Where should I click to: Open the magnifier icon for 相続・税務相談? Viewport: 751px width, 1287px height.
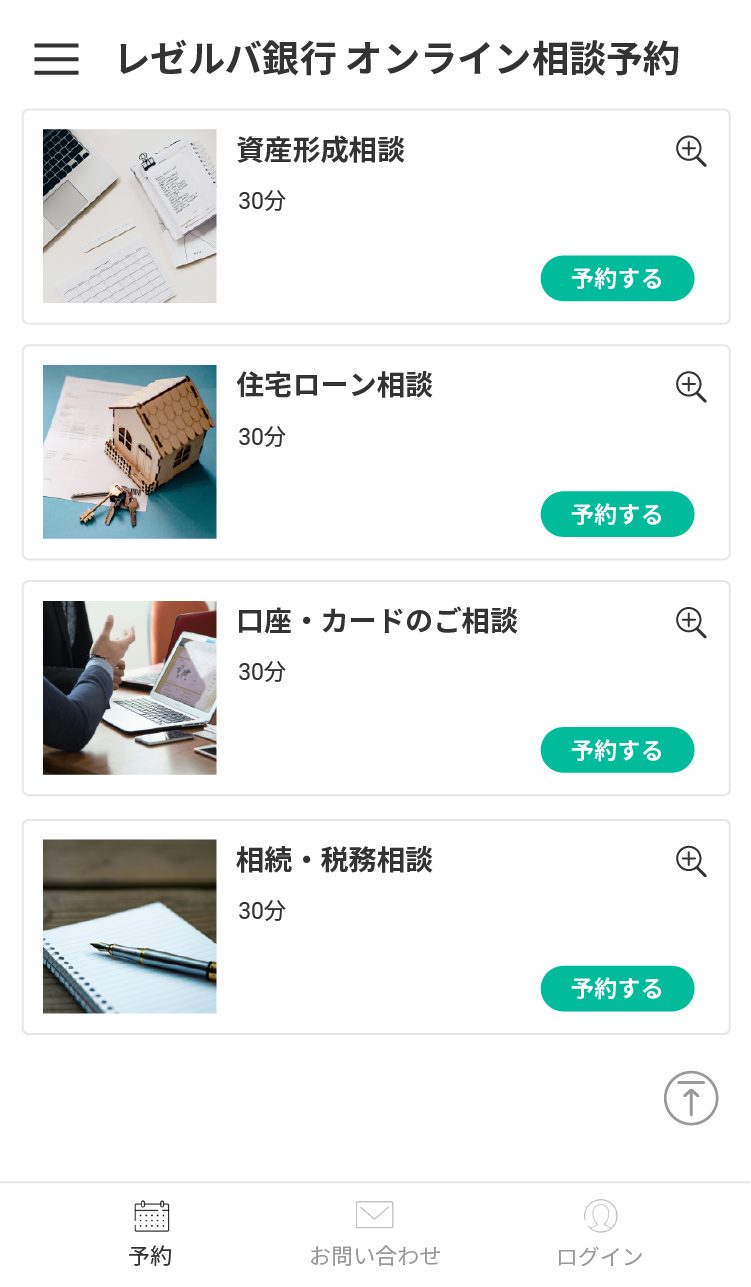pos(691,861)
